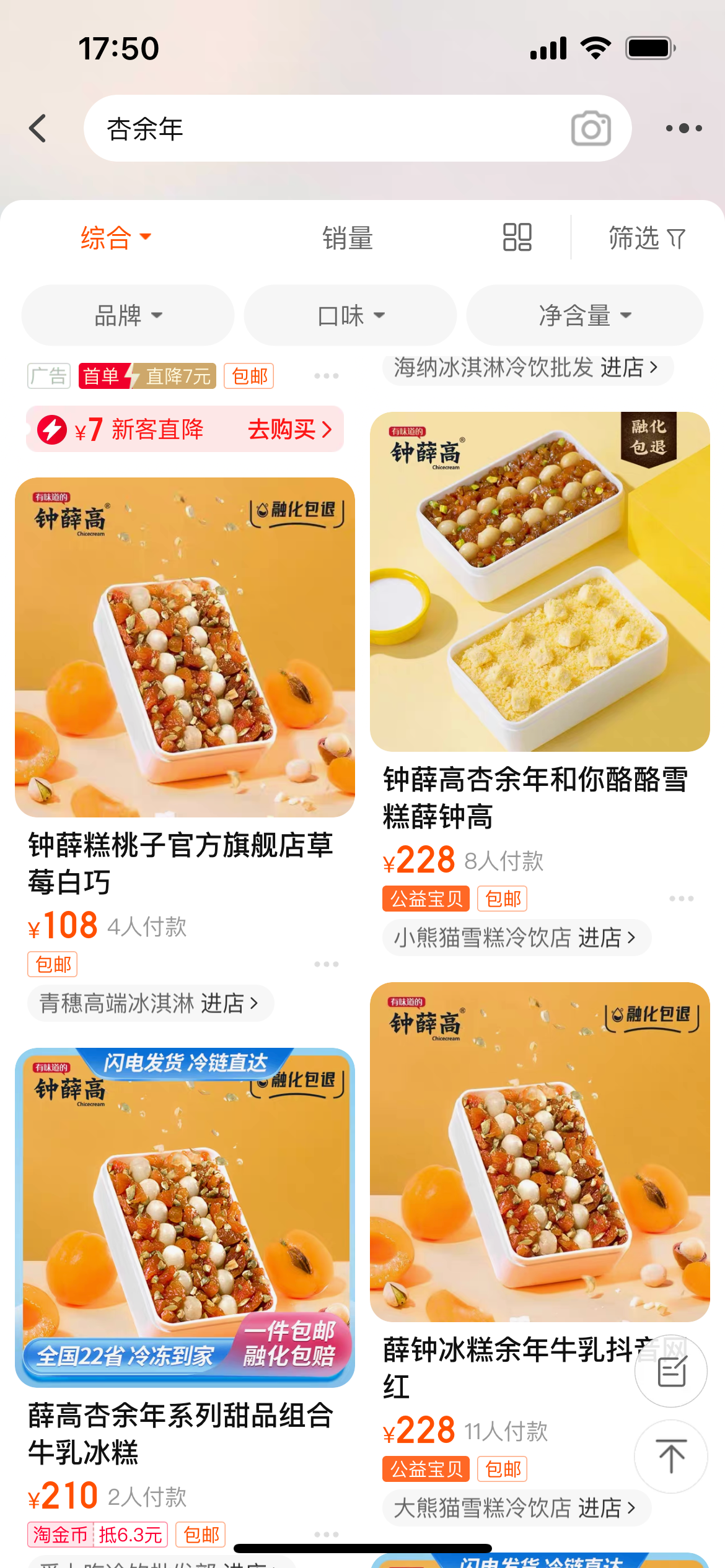Viewport: 725px width, 1568px height.
Task: Open the 钟薛糕桃子官方旗舰店草莓白巧 product
Action: click(x=185, y=647)
